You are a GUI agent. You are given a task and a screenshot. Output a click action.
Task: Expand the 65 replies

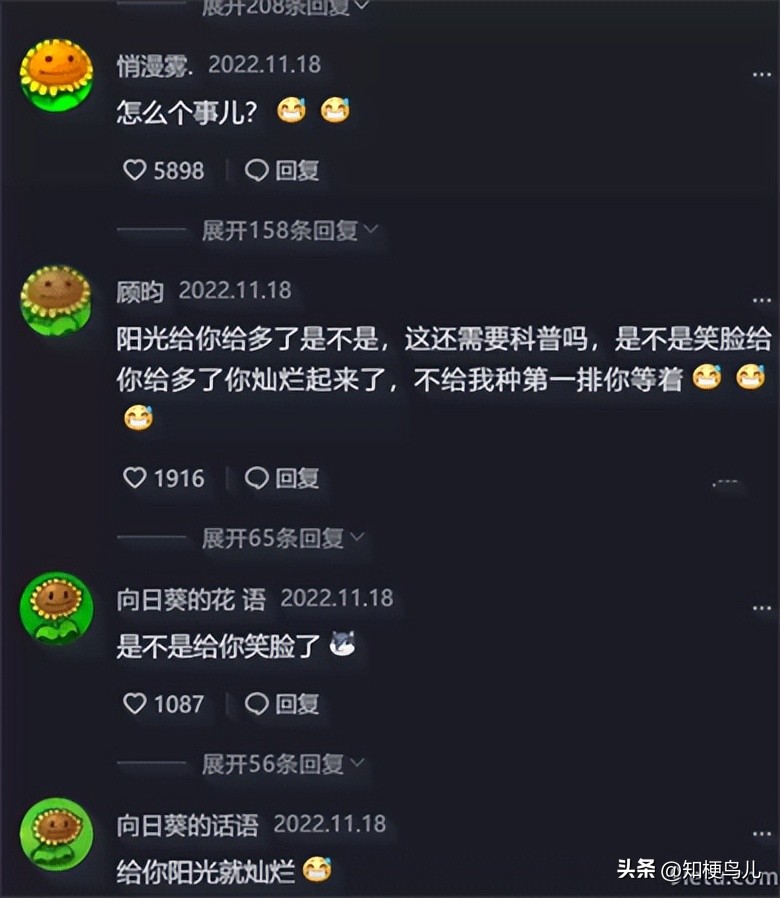coord(283,539)
